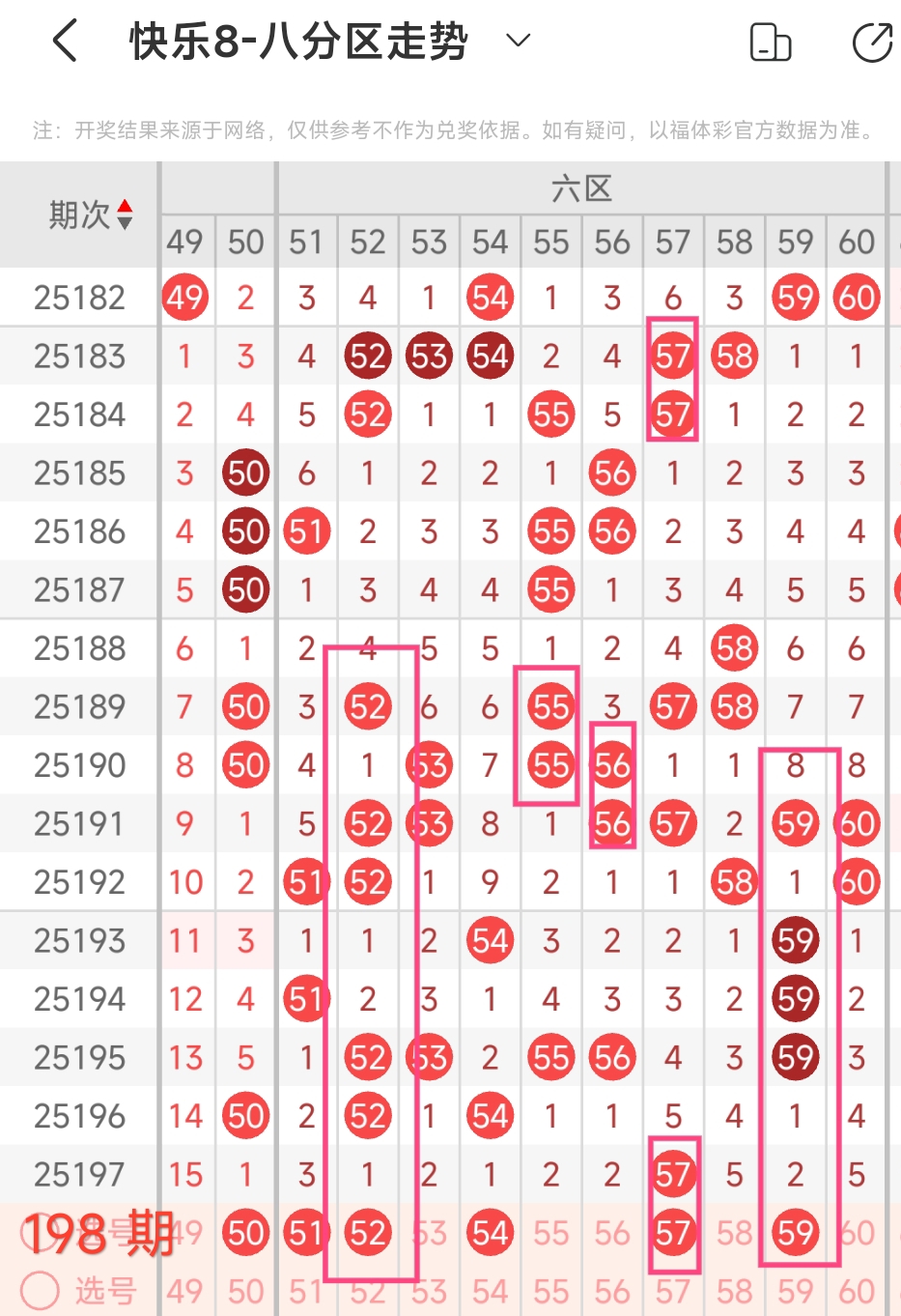
Task: Toggle the 选号 radio circle
Action: pyautogui.click(x=41, y=1290)
